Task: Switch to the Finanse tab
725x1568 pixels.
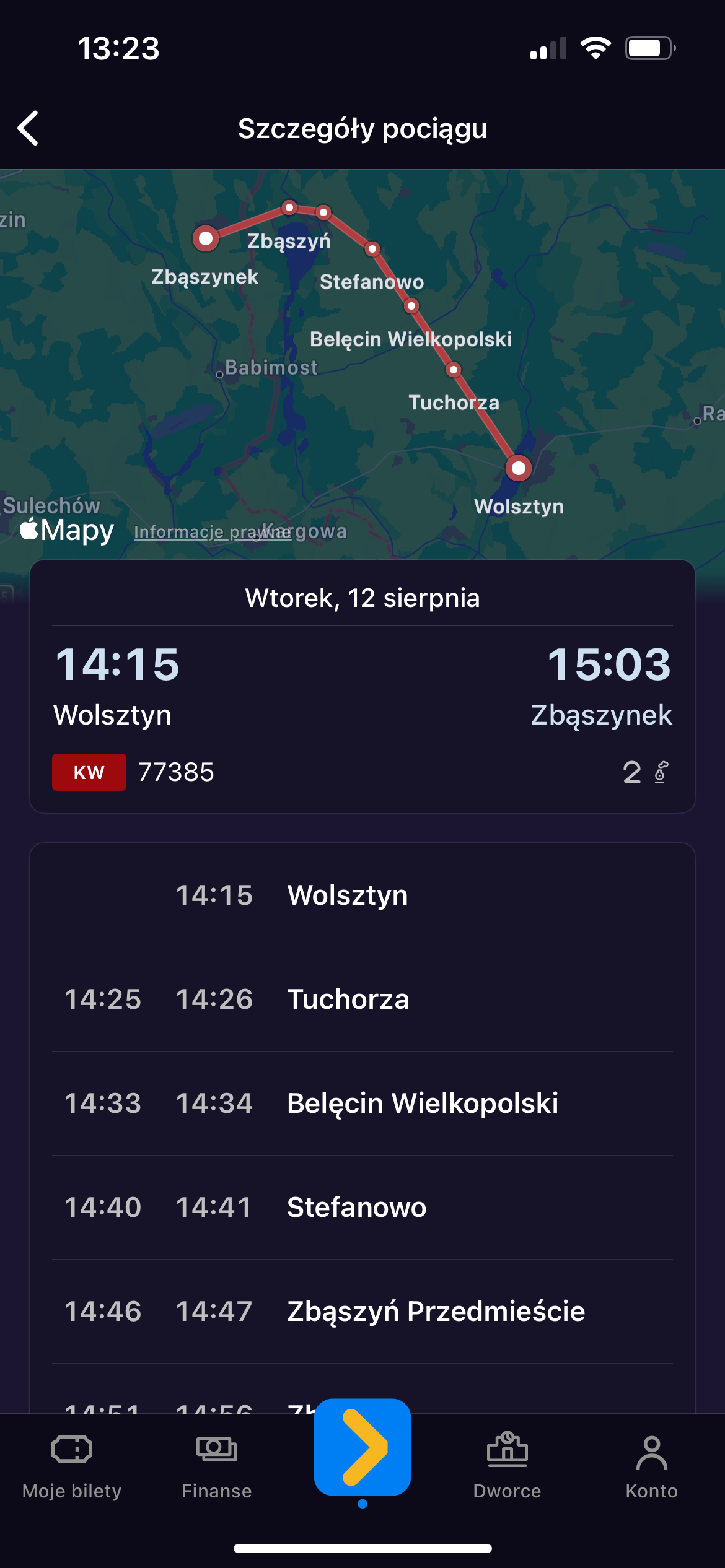Action: tap(216, 1464)
